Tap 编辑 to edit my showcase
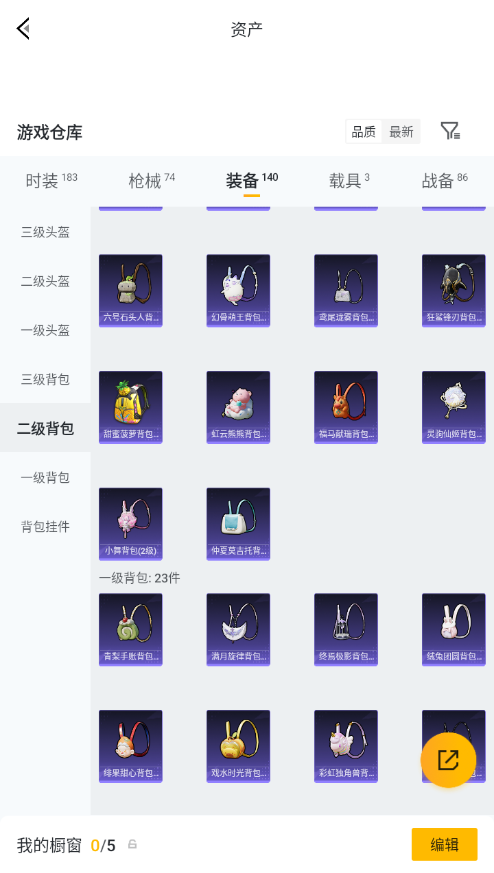 444,845
